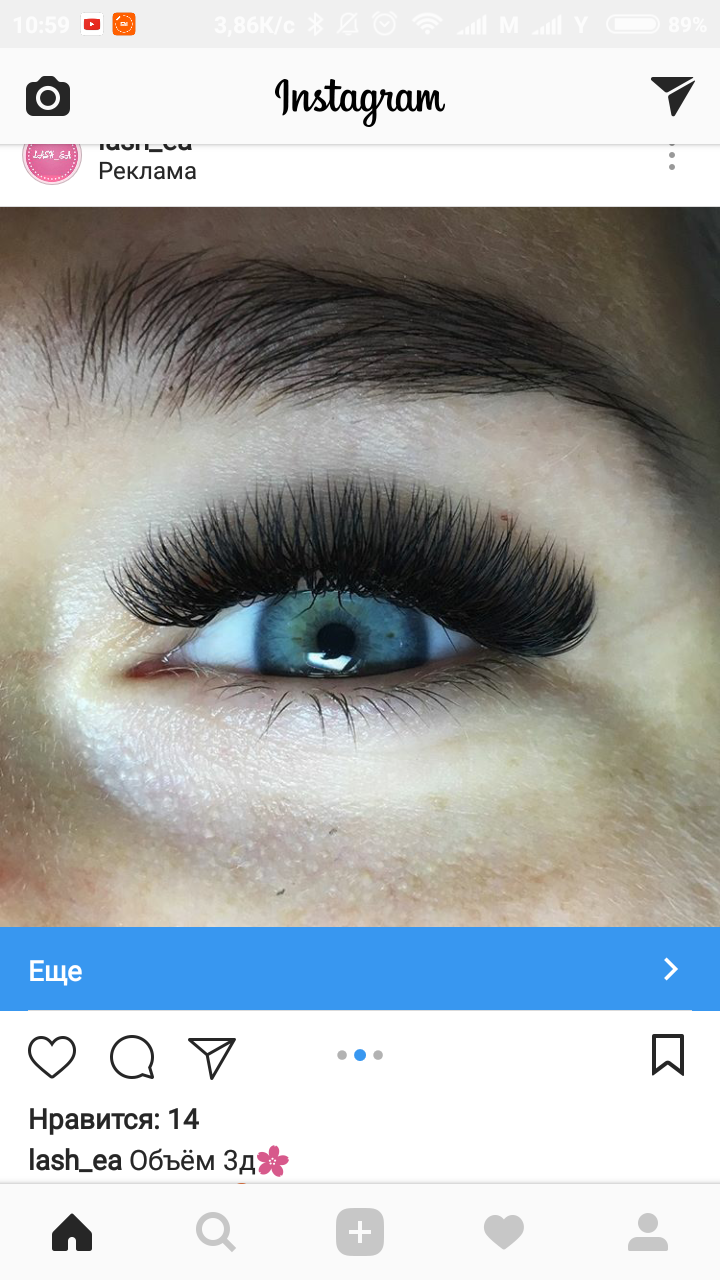This screenshot has width=720, height=1280.
Task: Open lash_ea profile avatar
Action: 52,160
